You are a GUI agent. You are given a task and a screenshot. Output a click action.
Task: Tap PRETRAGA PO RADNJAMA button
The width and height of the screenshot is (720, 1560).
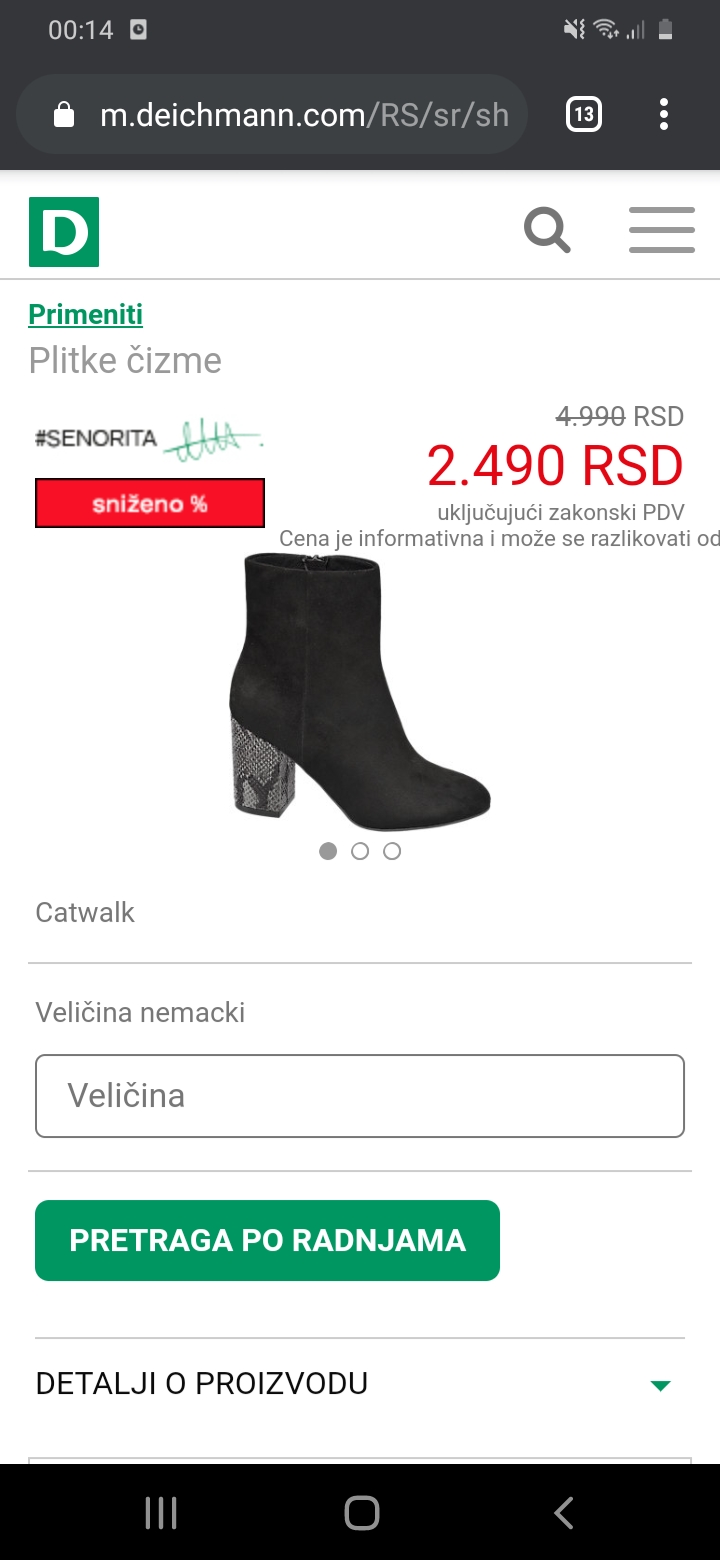(267, 1240)
